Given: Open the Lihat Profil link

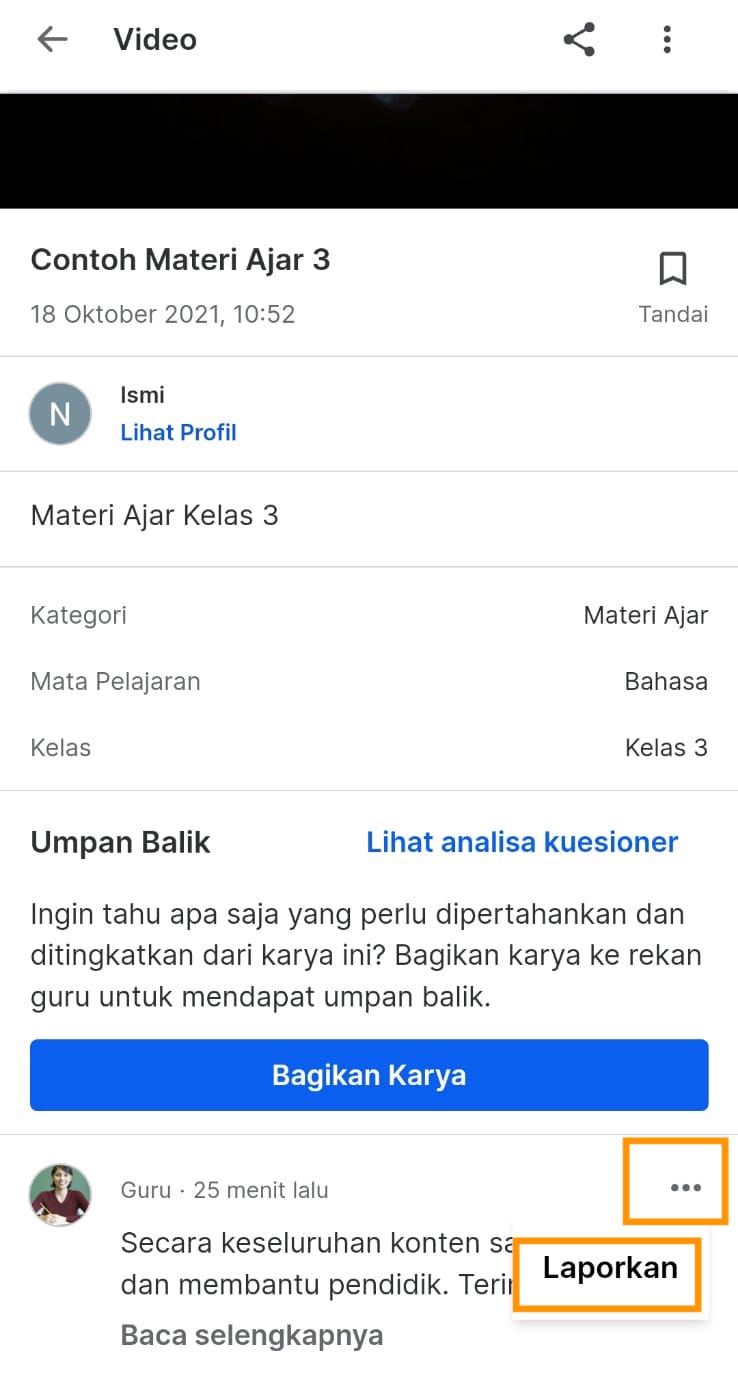Looking at the screenshot, I should coord(178,433).
